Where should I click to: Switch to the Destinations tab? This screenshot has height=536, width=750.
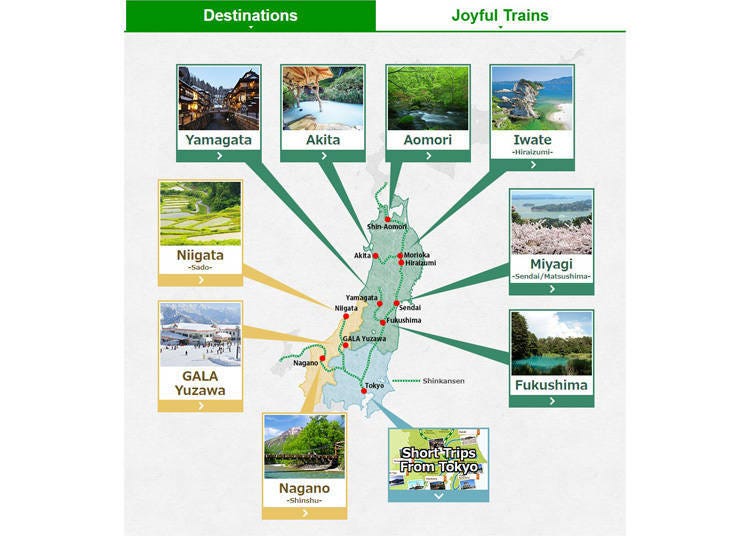(250, 15)
